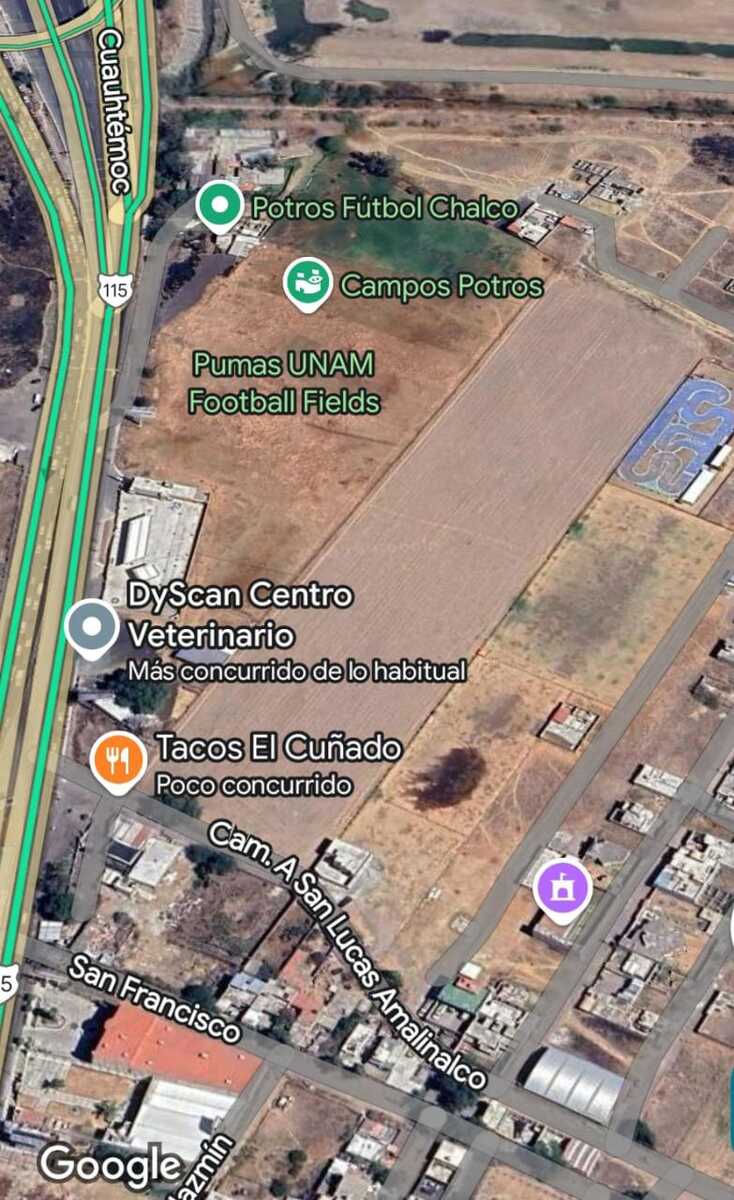Open the purple school building marker
Image resolution: width=734 pixels, height=1200 pixels.
[x=561, y=887]
